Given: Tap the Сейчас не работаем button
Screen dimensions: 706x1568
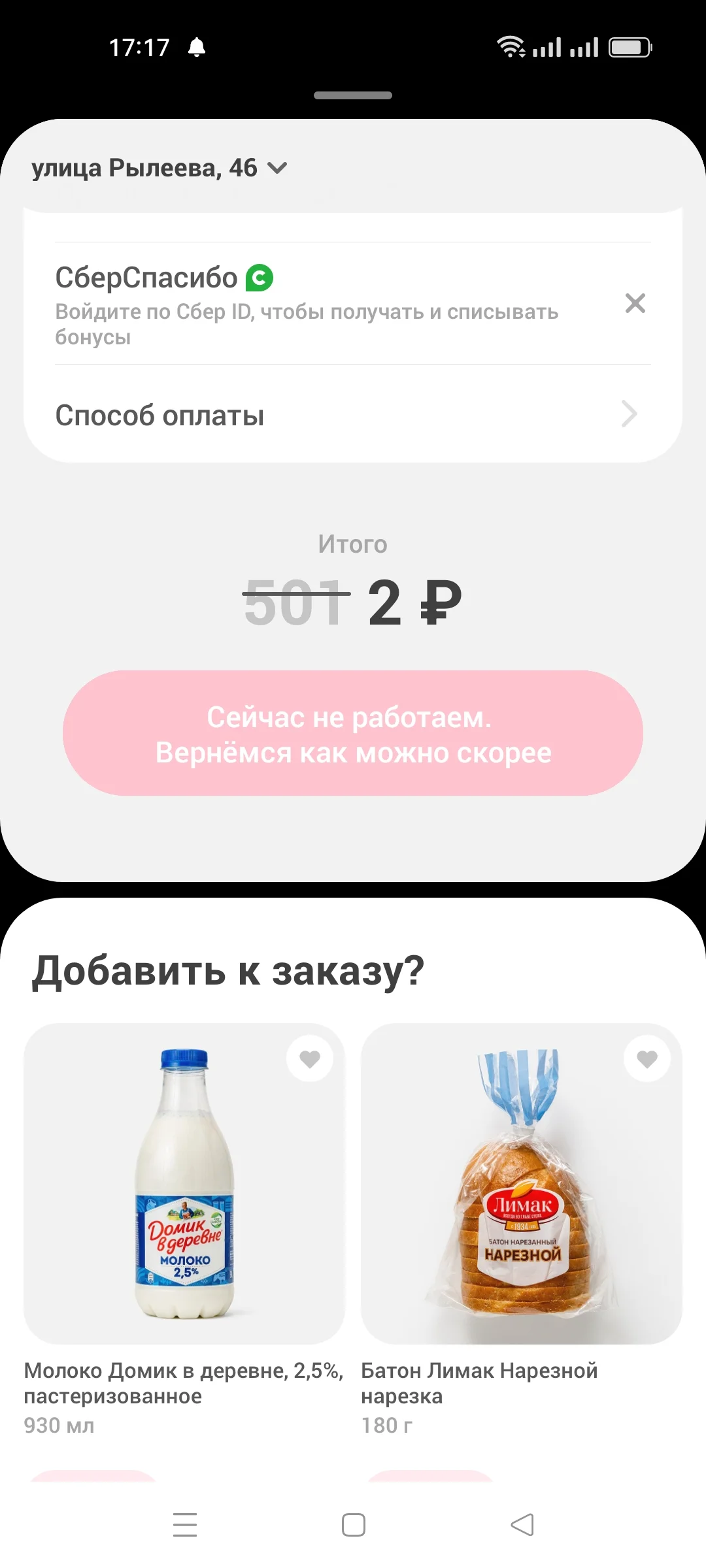Looking at the screenshot, I should 353,733.
